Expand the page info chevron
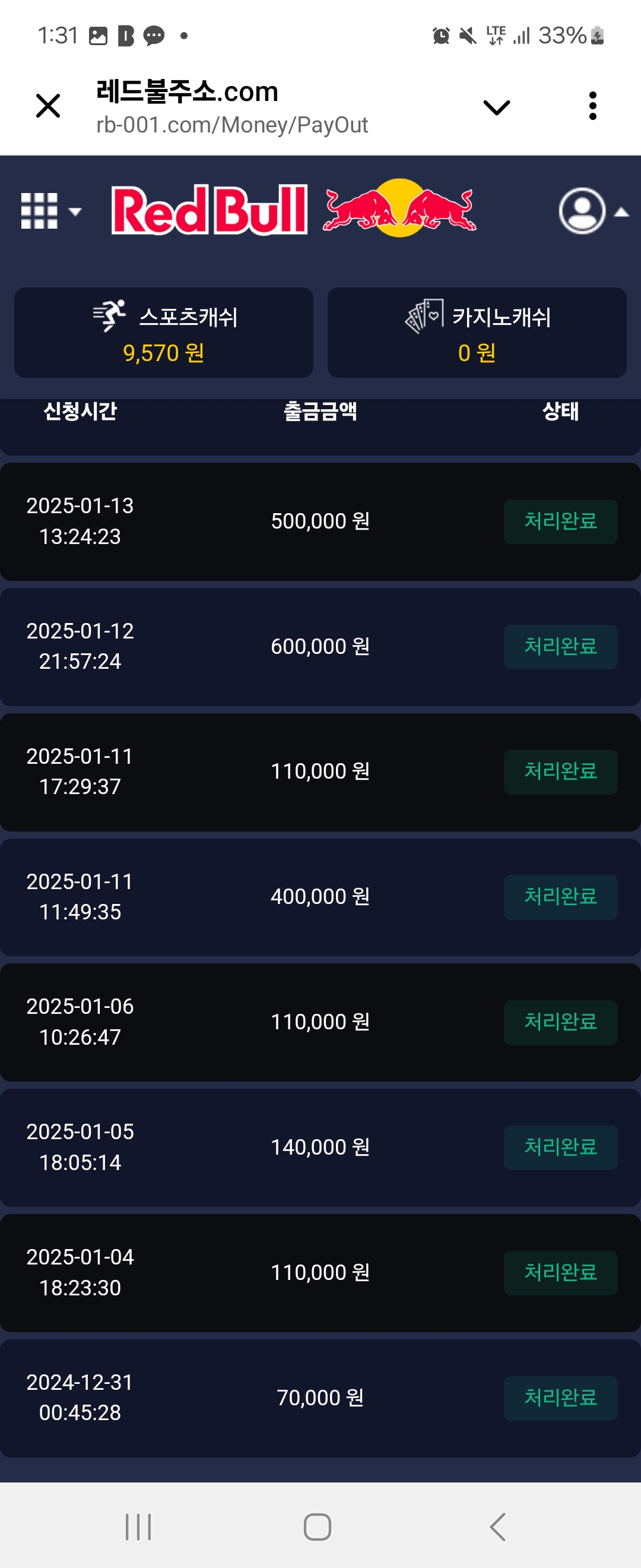The width and height of the screenshot is (641, 1568). 496,108
